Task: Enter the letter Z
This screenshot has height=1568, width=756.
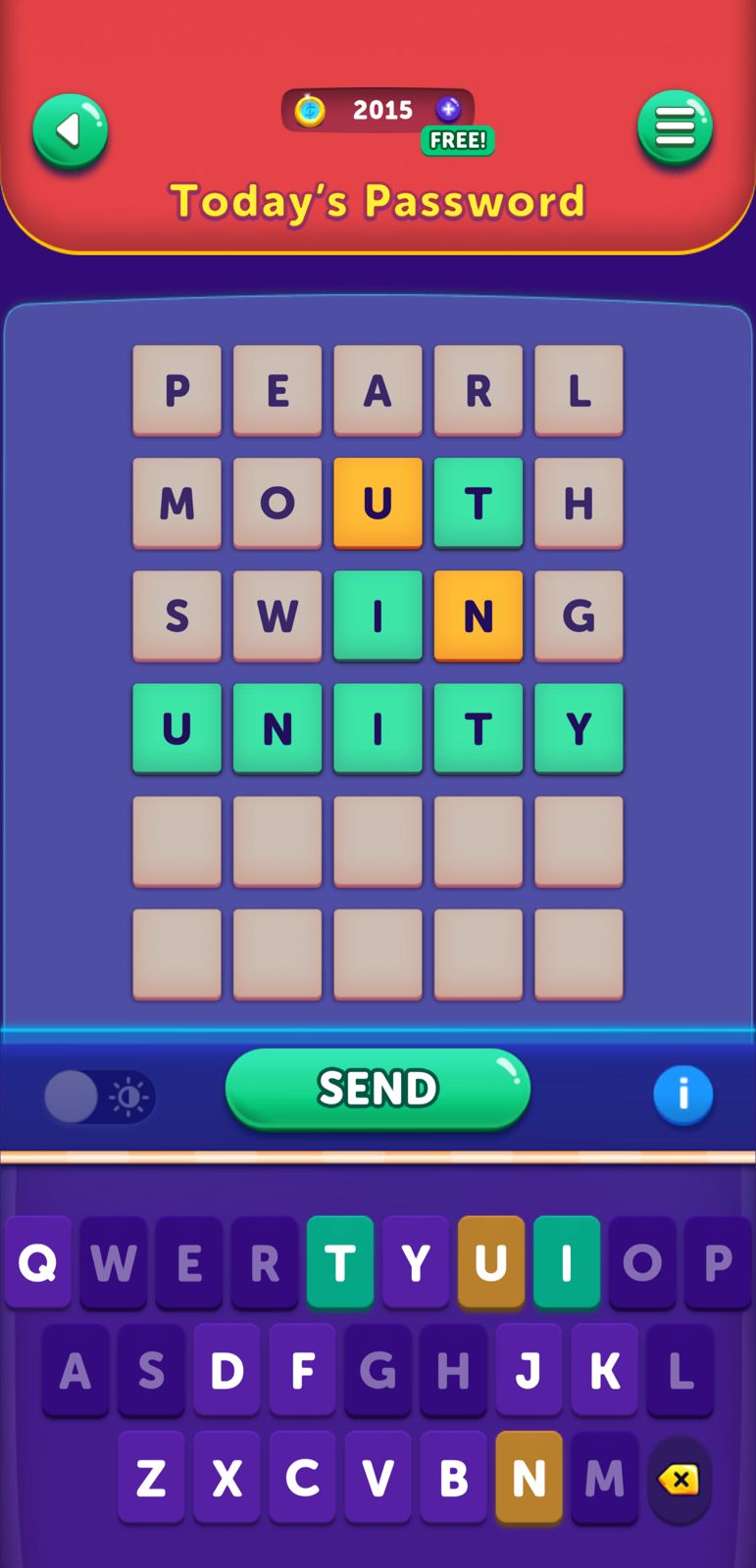Action: point(151,1478)
